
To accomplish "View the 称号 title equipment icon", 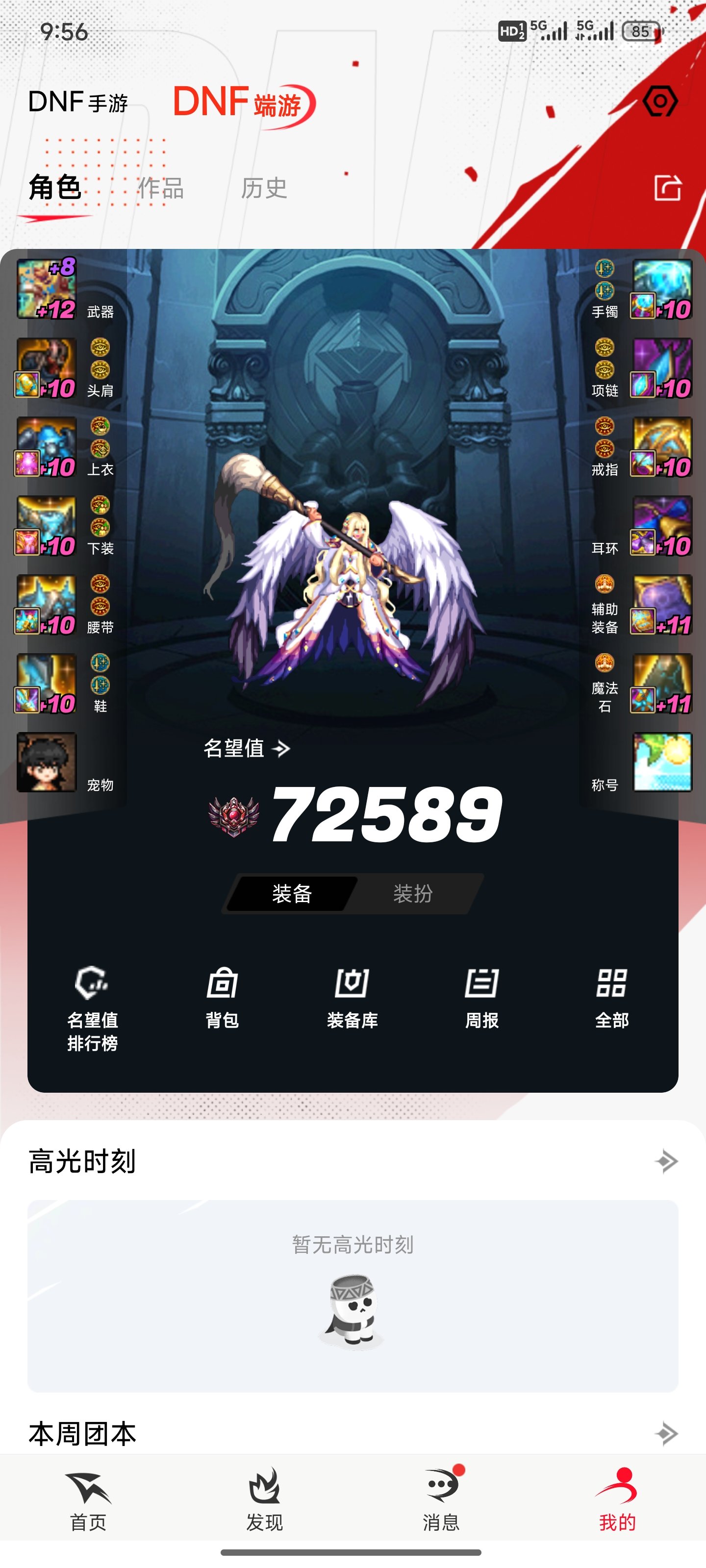I will [x=661, y=762].
